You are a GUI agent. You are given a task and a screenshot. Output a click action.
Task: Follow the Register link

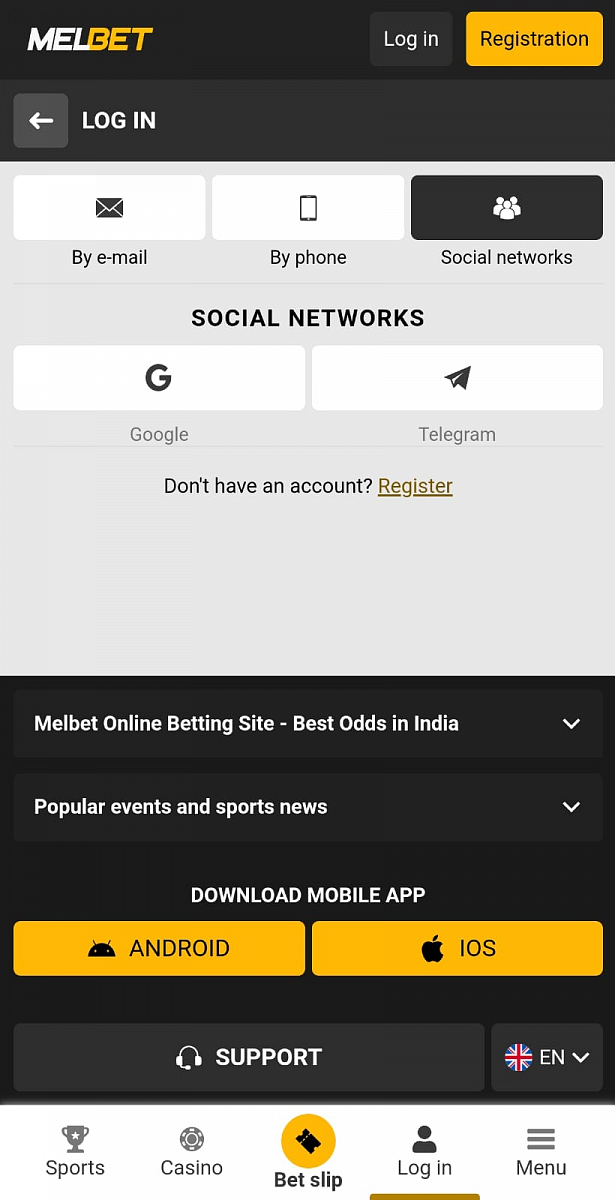(415, 486)
